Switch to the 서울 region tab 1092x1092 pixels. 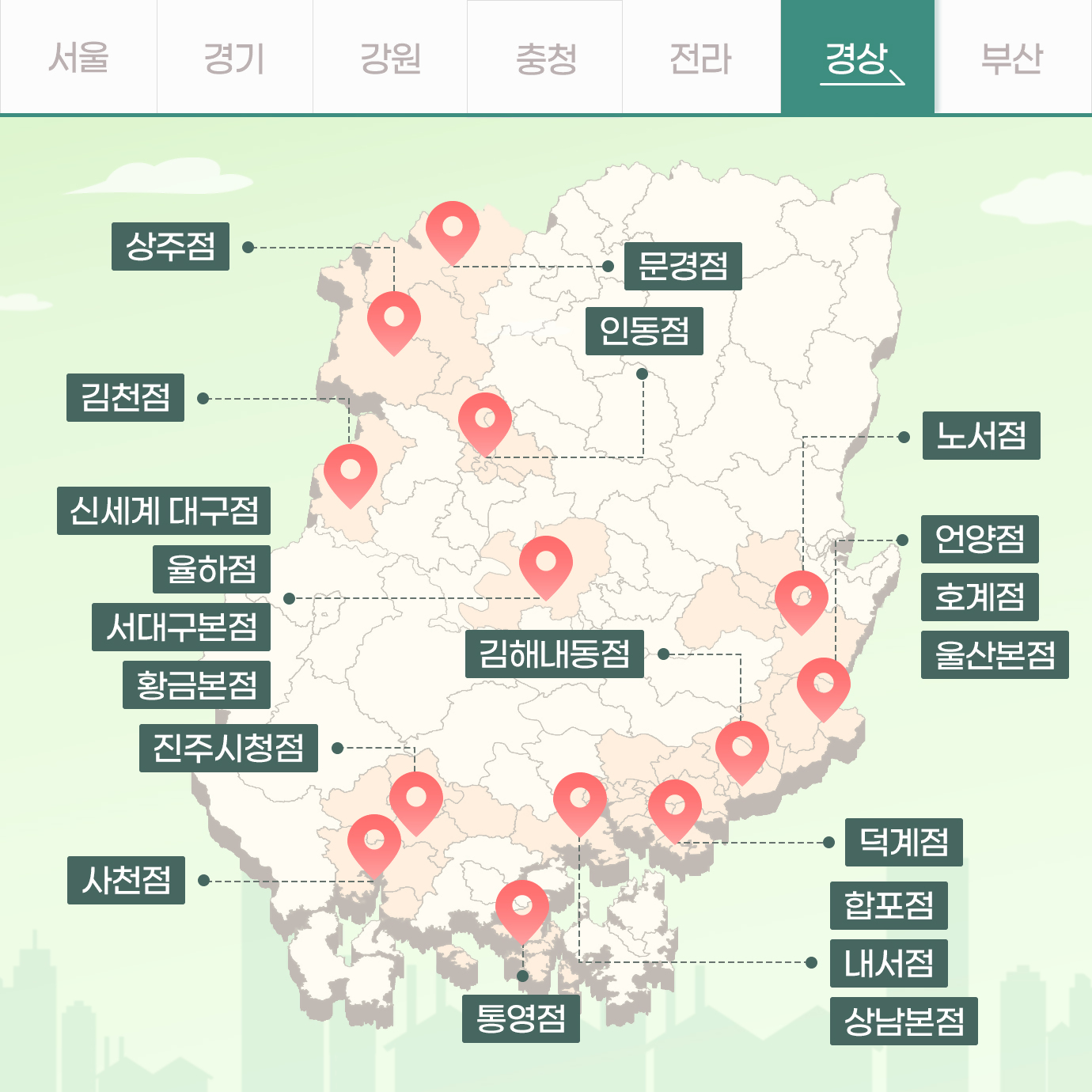click(x=78, y=58)
